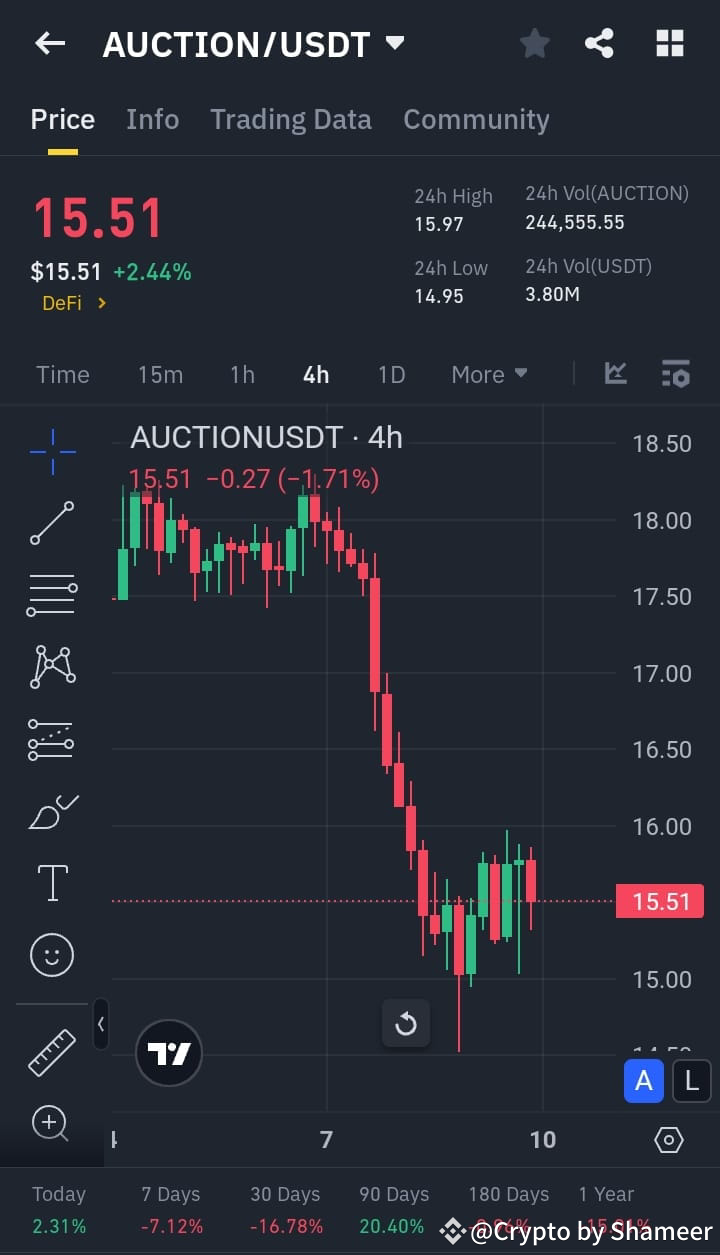Switch price scale to log mode
The width and height of the screenshot is (720, 1255).
691,1081
